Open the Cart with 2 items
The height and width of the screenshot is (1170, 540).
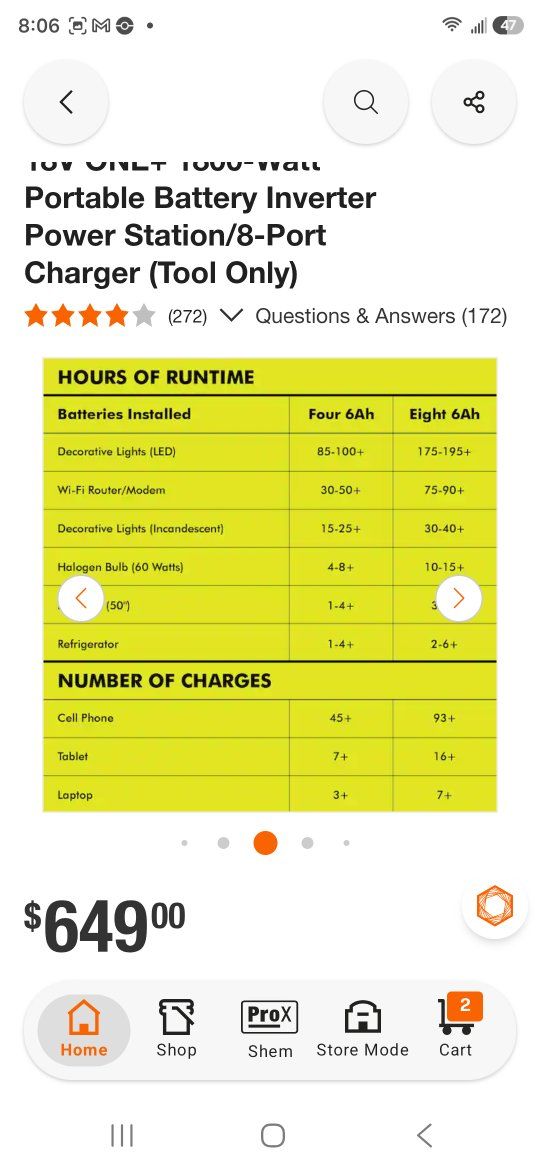point(456,1030)
